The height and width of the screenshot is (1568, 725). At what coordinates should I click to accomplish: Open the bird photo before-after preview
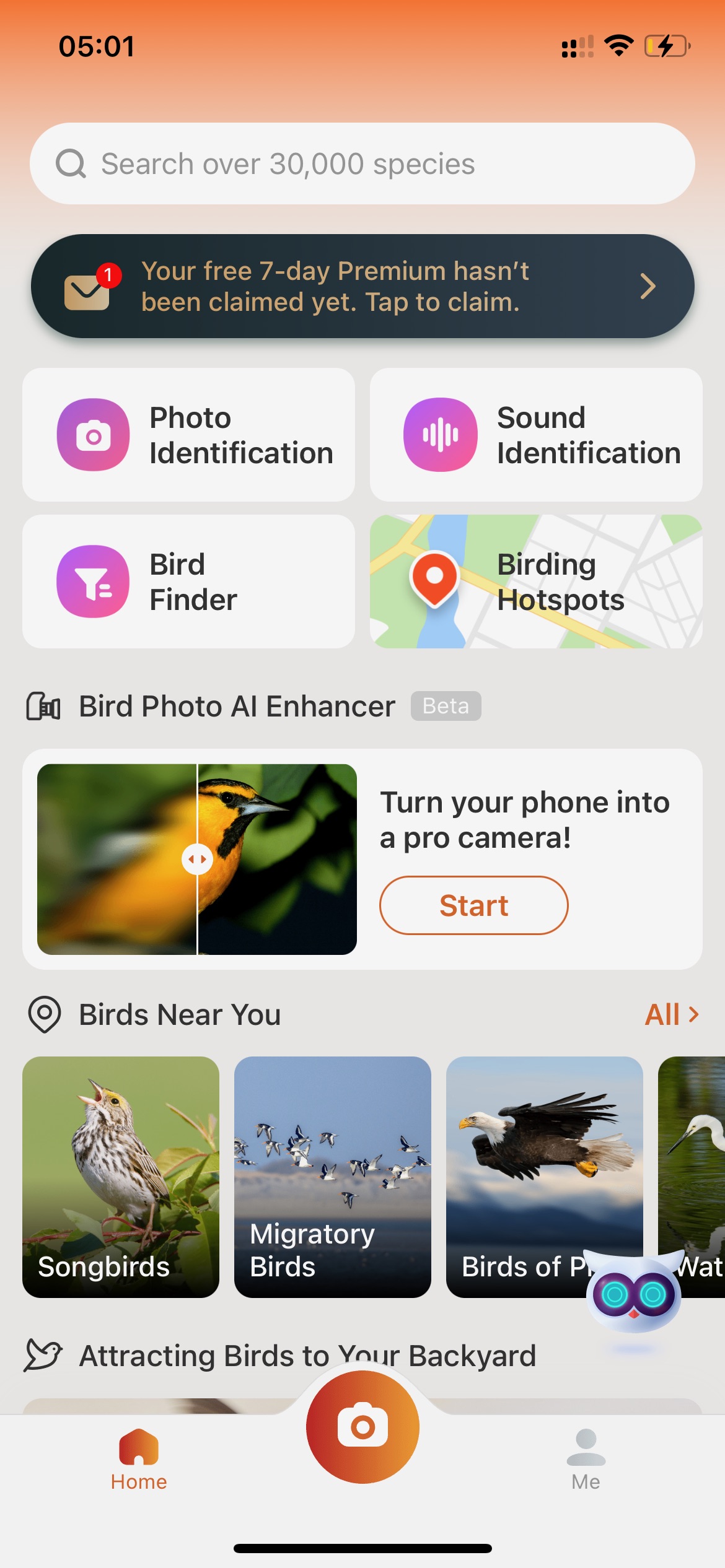(x=197, y=860)
